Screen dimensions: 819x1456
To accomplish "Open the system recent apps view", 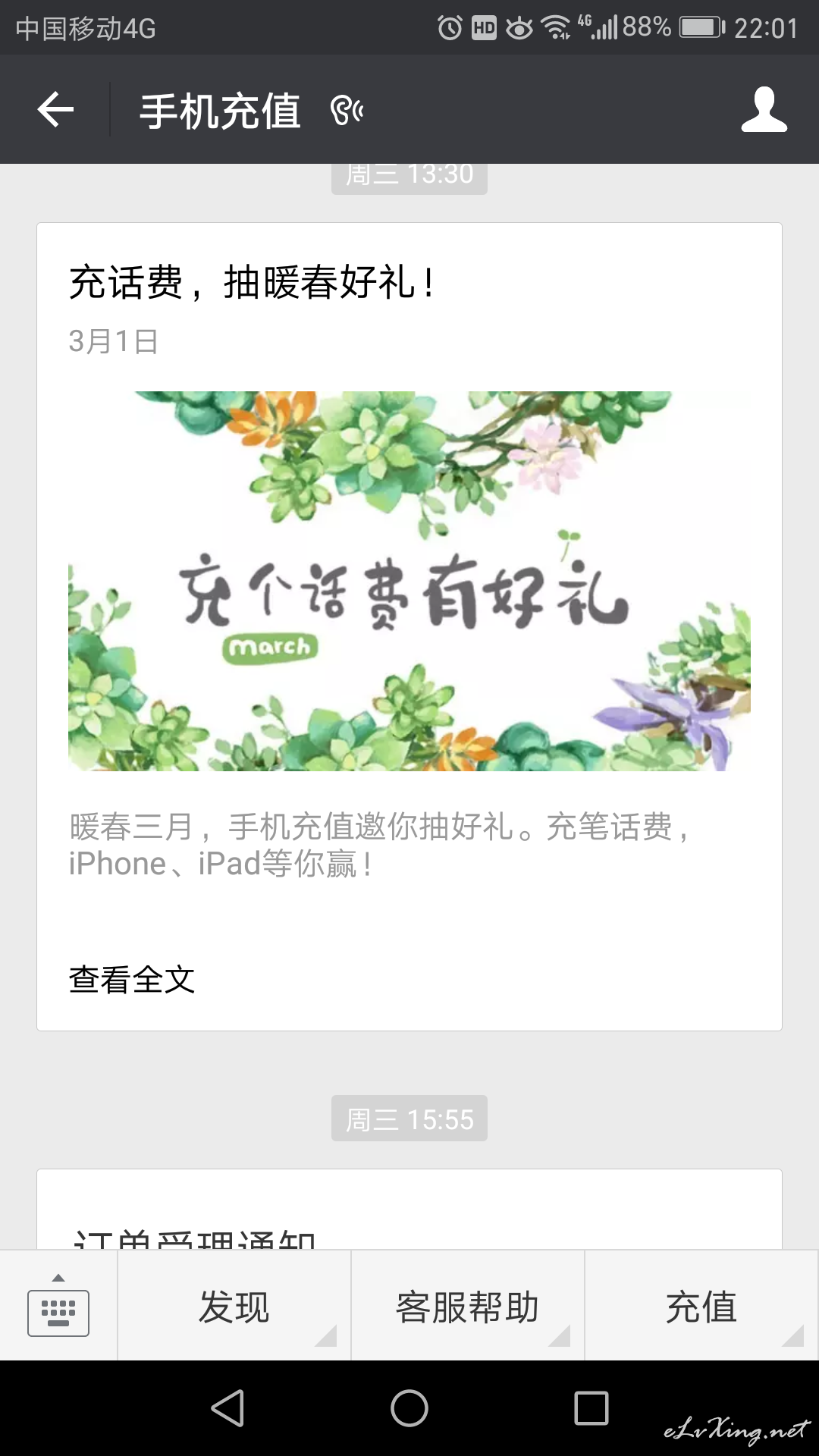I will 591,1408.
